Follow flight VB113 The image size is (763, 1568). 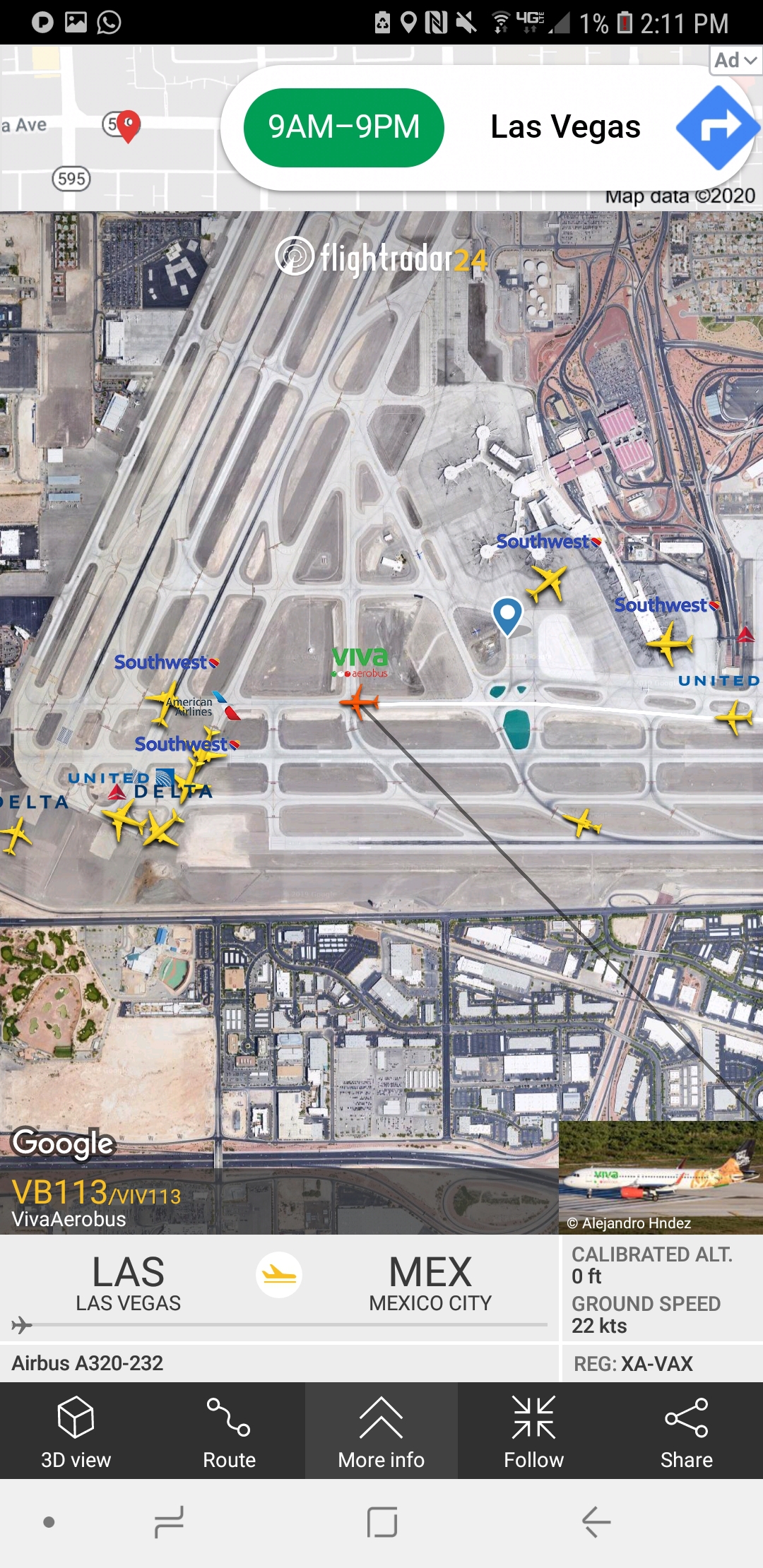tap(534, 1432)
